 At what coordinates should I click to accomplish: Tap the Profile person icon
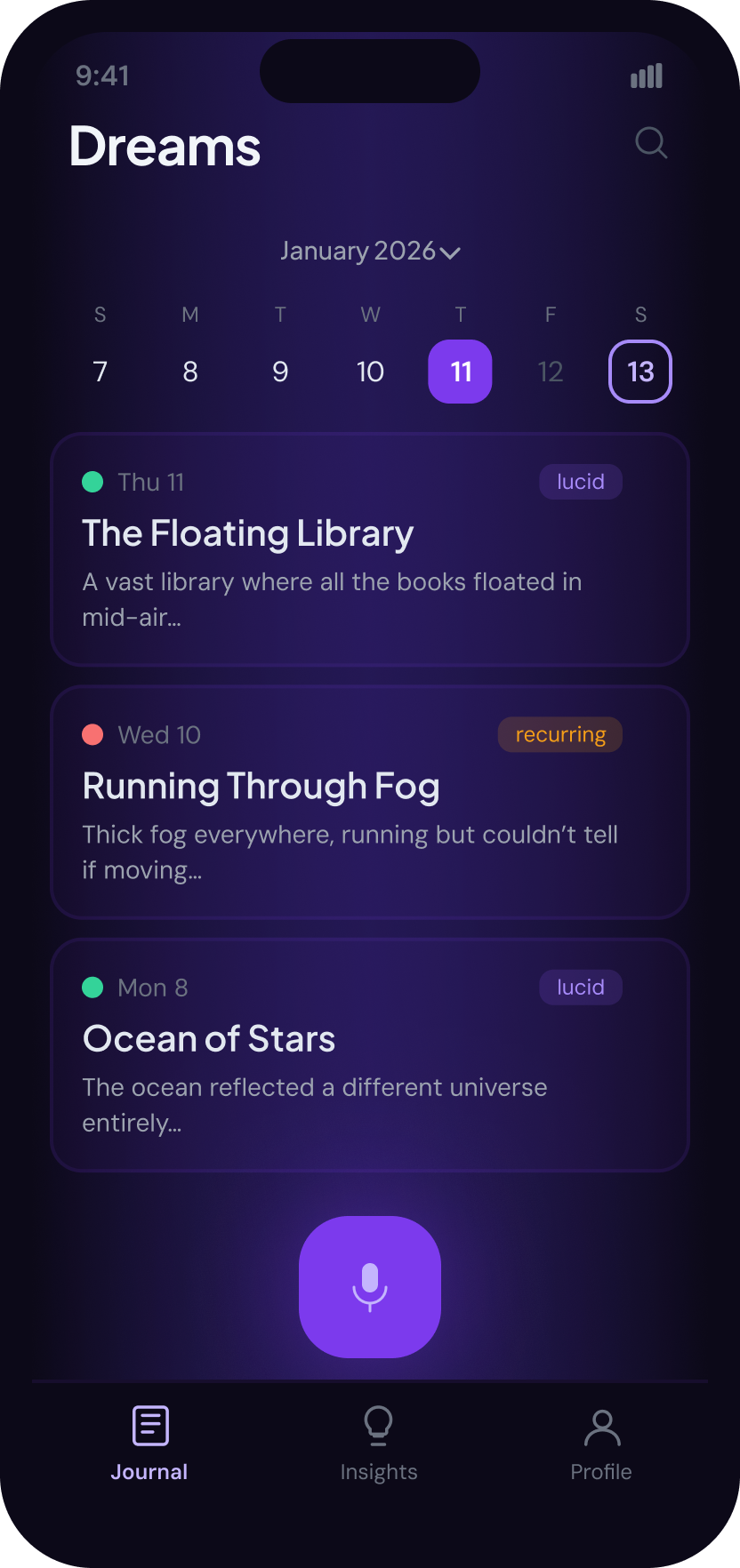601,1425
